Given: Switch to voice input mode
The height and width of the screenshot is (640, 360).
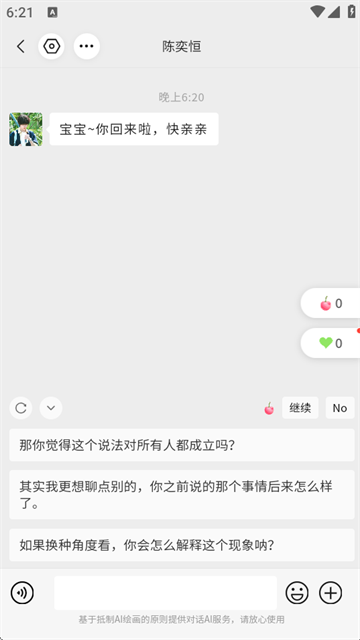Looking at the screenshot, I should click(x=22, y=593).
